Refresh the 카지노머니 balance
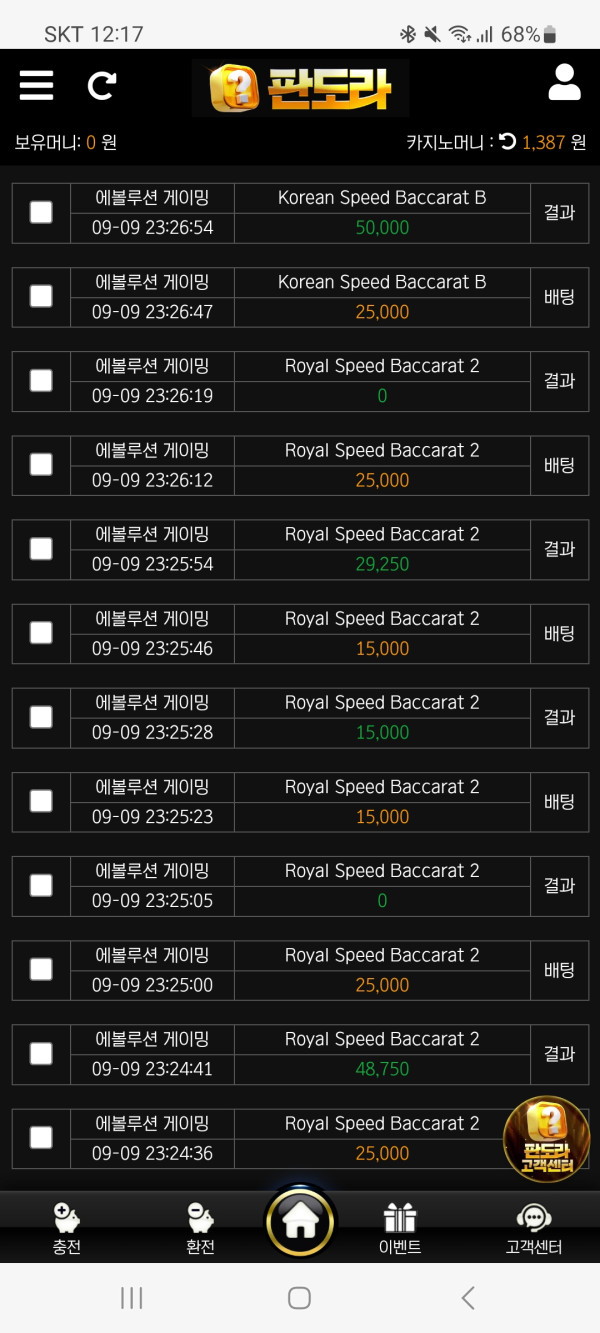Viewport: 600px width, 1333px height. point(508,142)
